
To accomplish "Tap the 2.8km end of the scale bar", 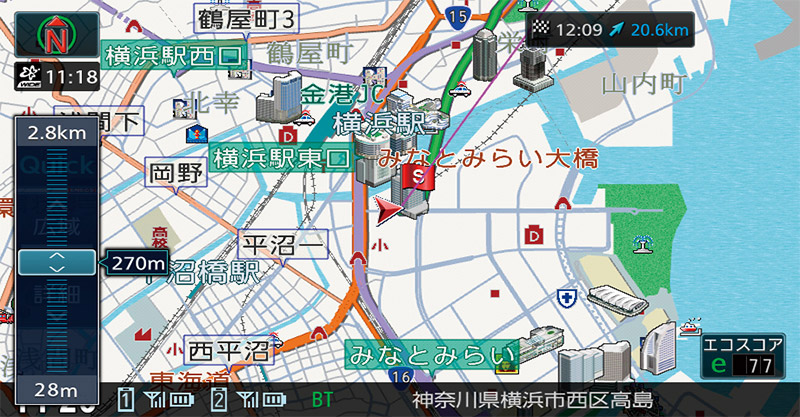I will (57, 131).
